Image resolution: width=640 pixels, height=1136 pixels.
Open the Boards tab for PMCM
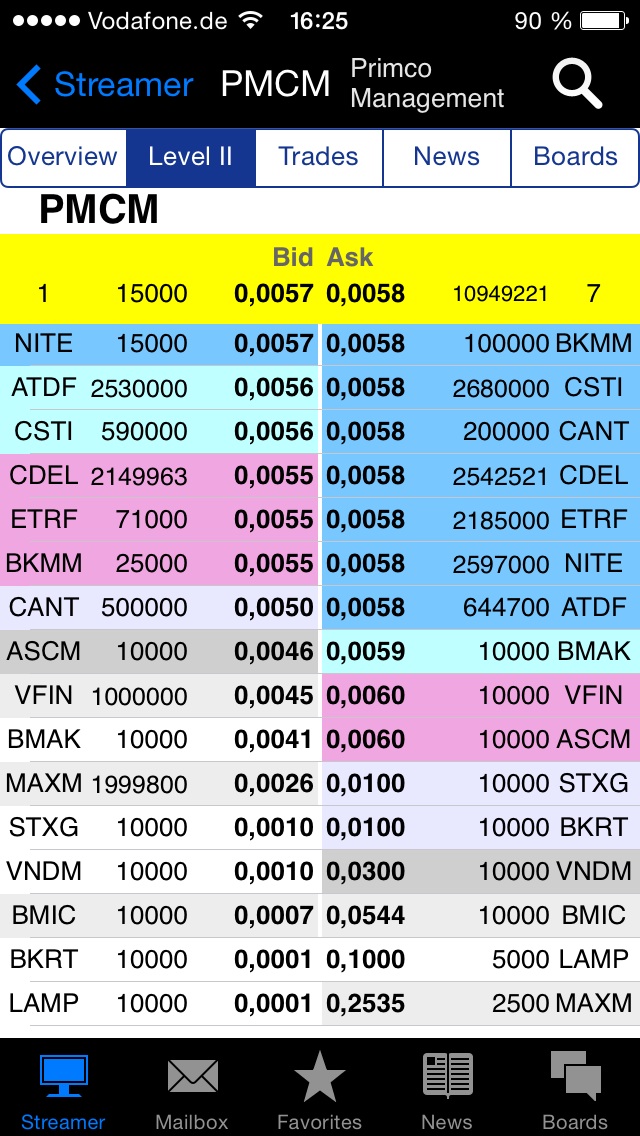pyautogui.click(x=575, y=157)
